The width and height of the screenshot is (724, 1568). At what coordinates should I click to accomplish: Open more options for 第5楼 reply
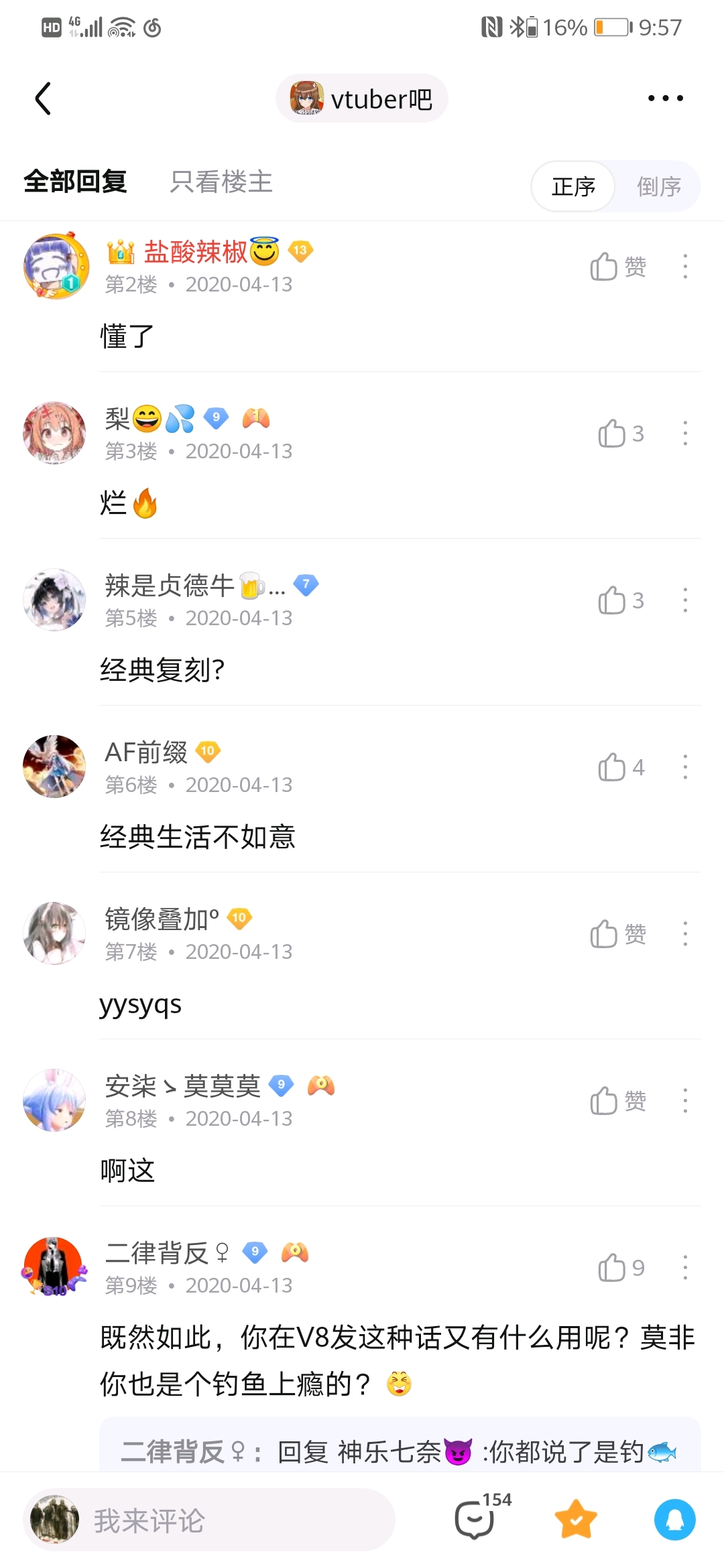684,600
